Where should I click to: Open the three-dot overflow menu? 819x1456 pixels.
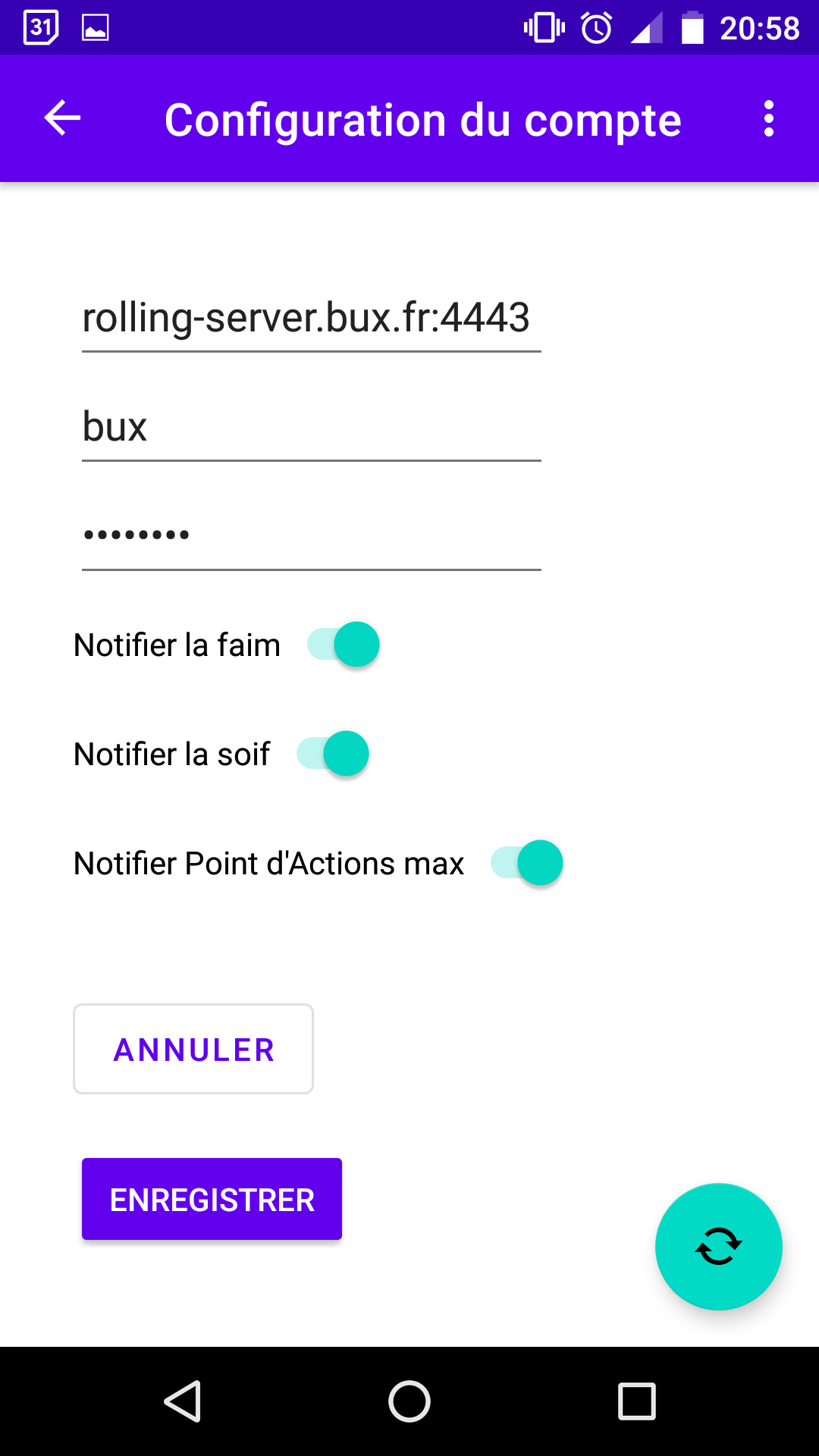pyautogui.click(x=769, y=118)
